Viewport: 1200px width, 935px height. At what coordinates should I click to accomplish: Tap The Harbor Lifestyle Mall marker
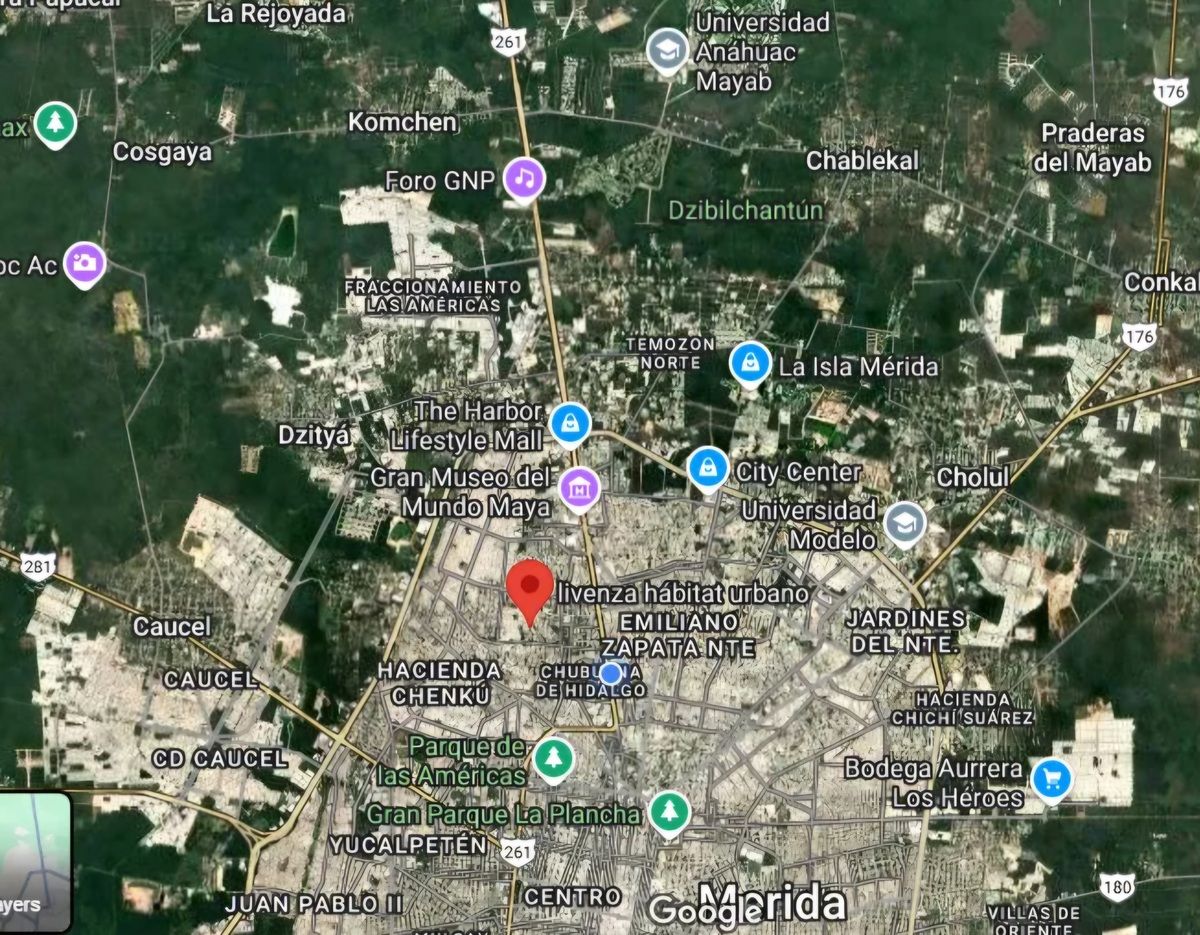[570, 423]
